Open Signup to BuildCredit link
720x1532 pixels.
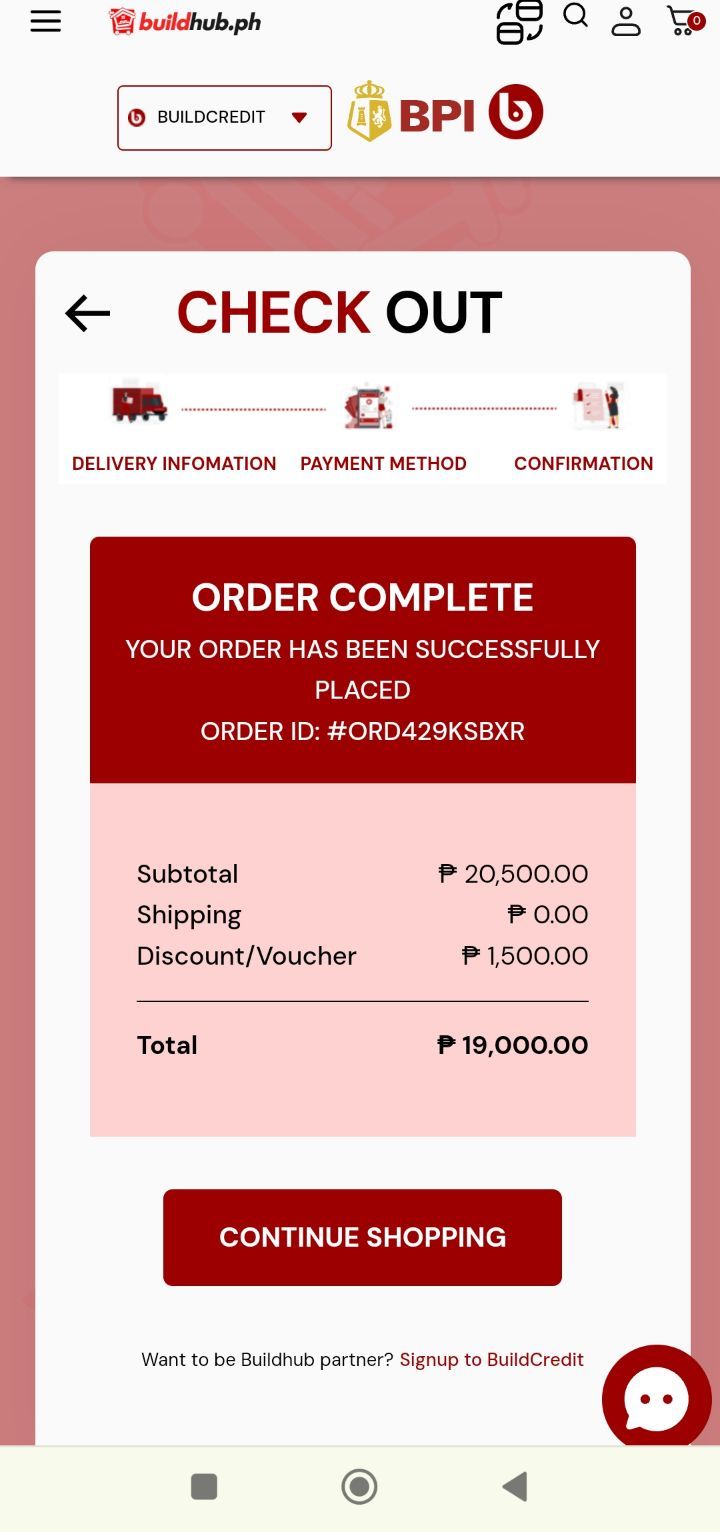tap(491, 1360)
